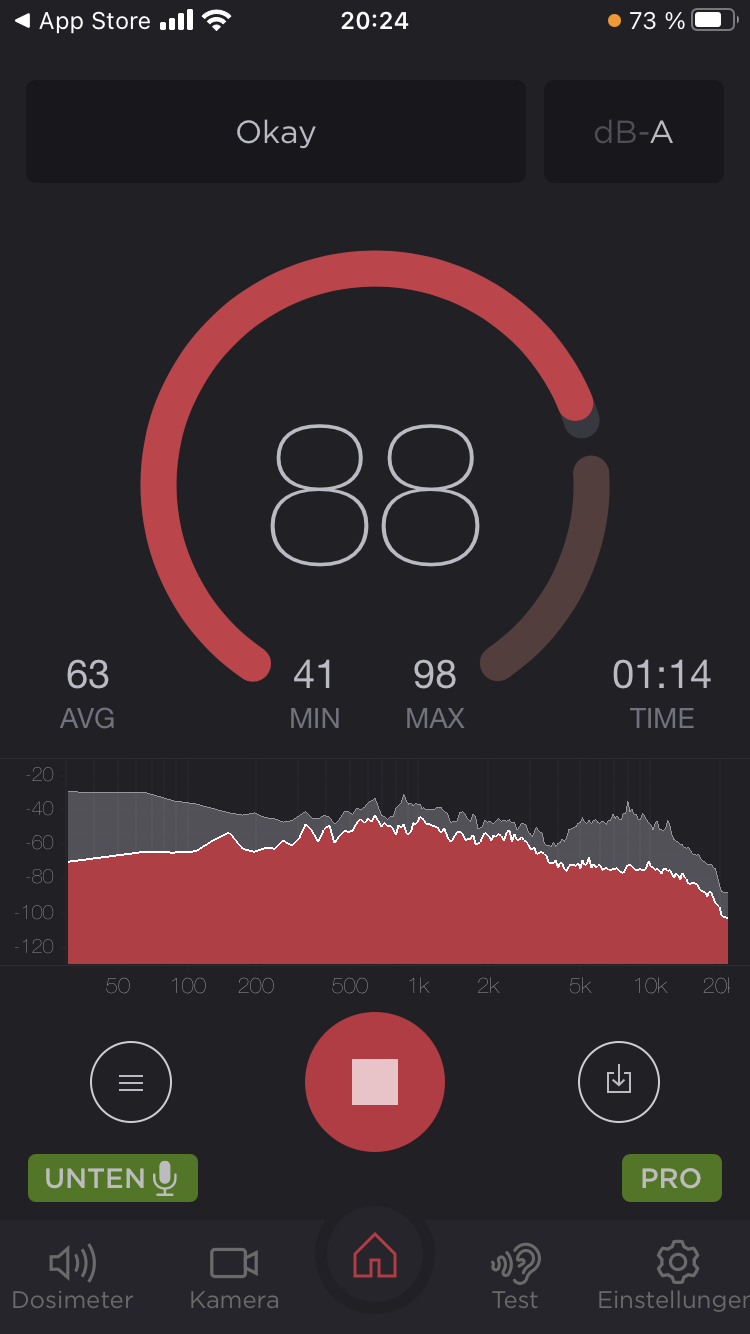Screen dimensions: 750x1334
Task: Upgrade with the PRO button
Action: point(671,1178)
